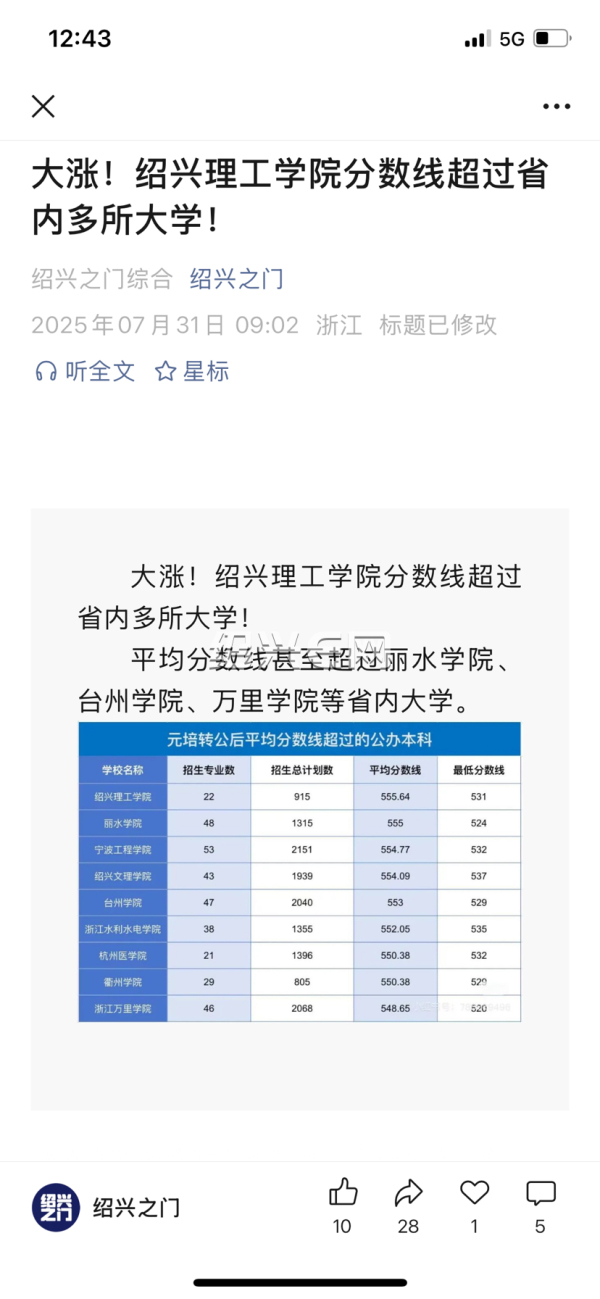Screen dimensions: 600x1299
Task: Listen to the full article with 听全文
Action: [x=84, y=371]
